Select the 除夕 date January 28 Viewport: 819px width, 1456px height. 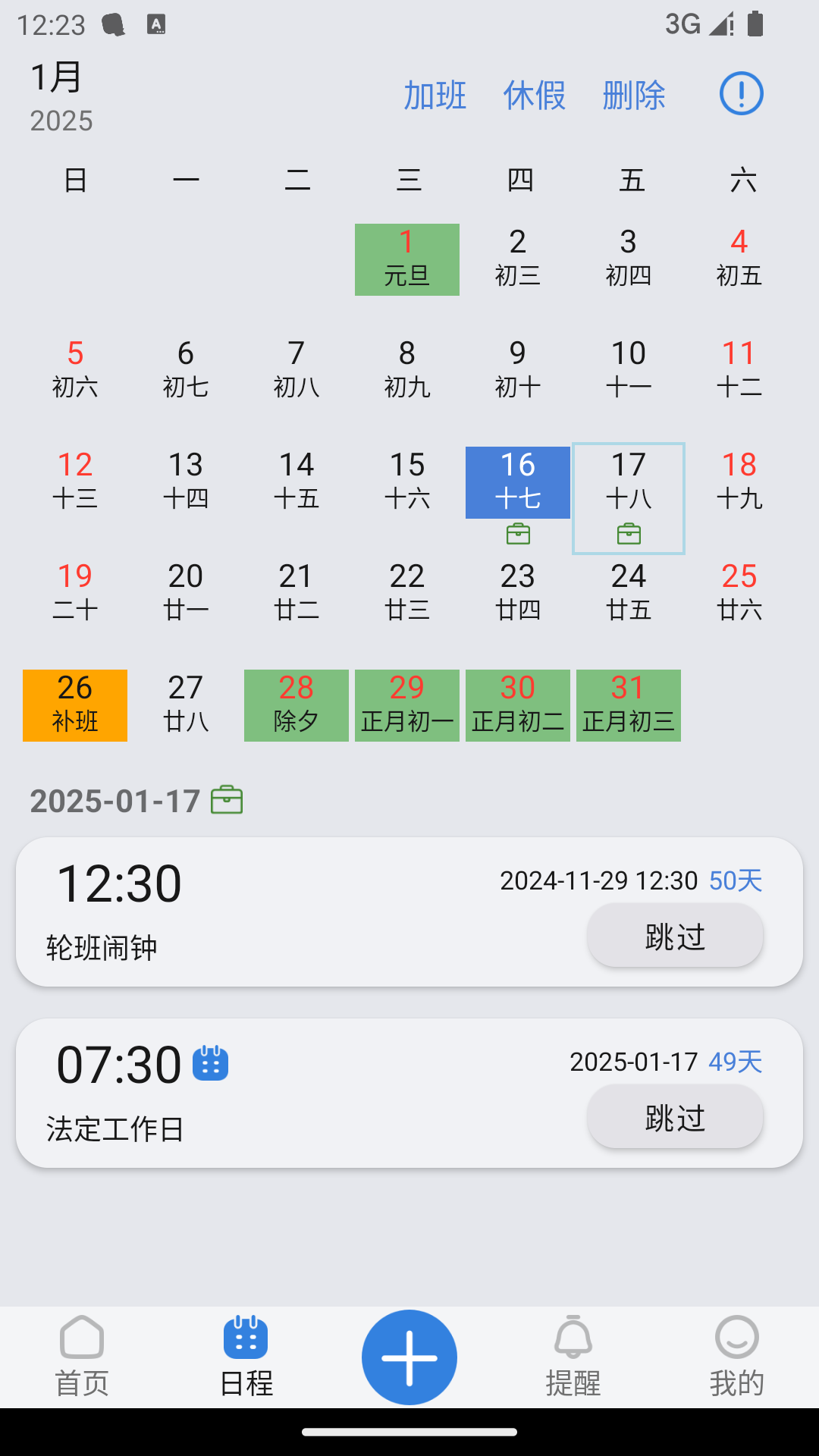click(x=296, y=704)
